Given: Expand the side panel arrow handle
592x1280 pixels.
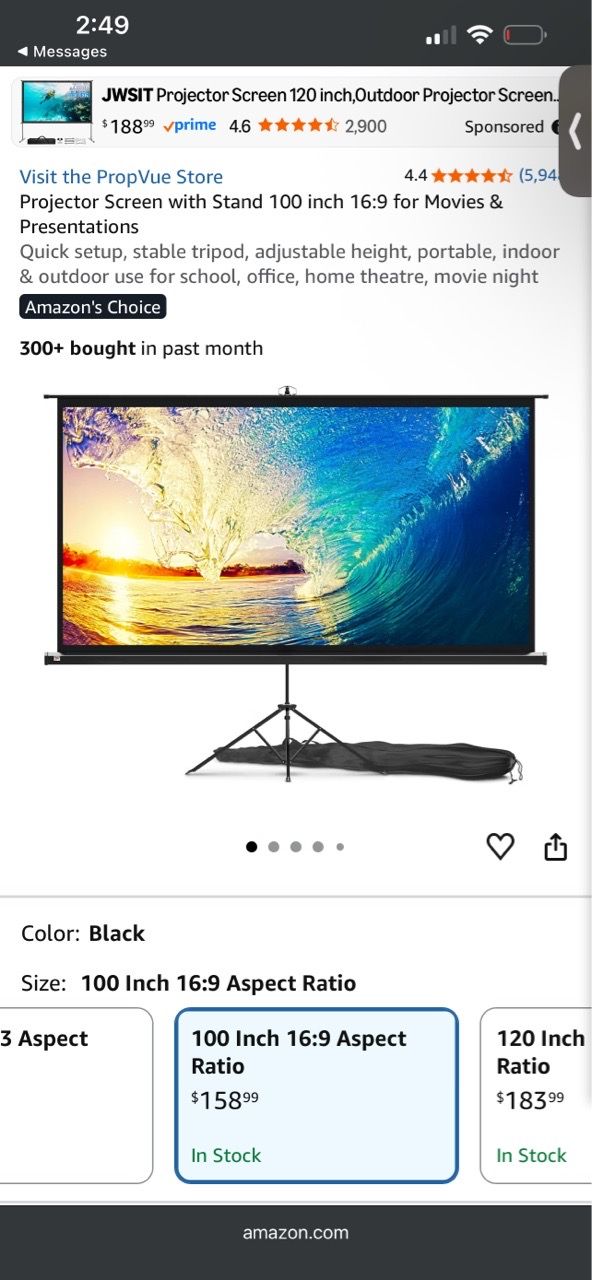Looking at the screenshot, I should 576,130.
